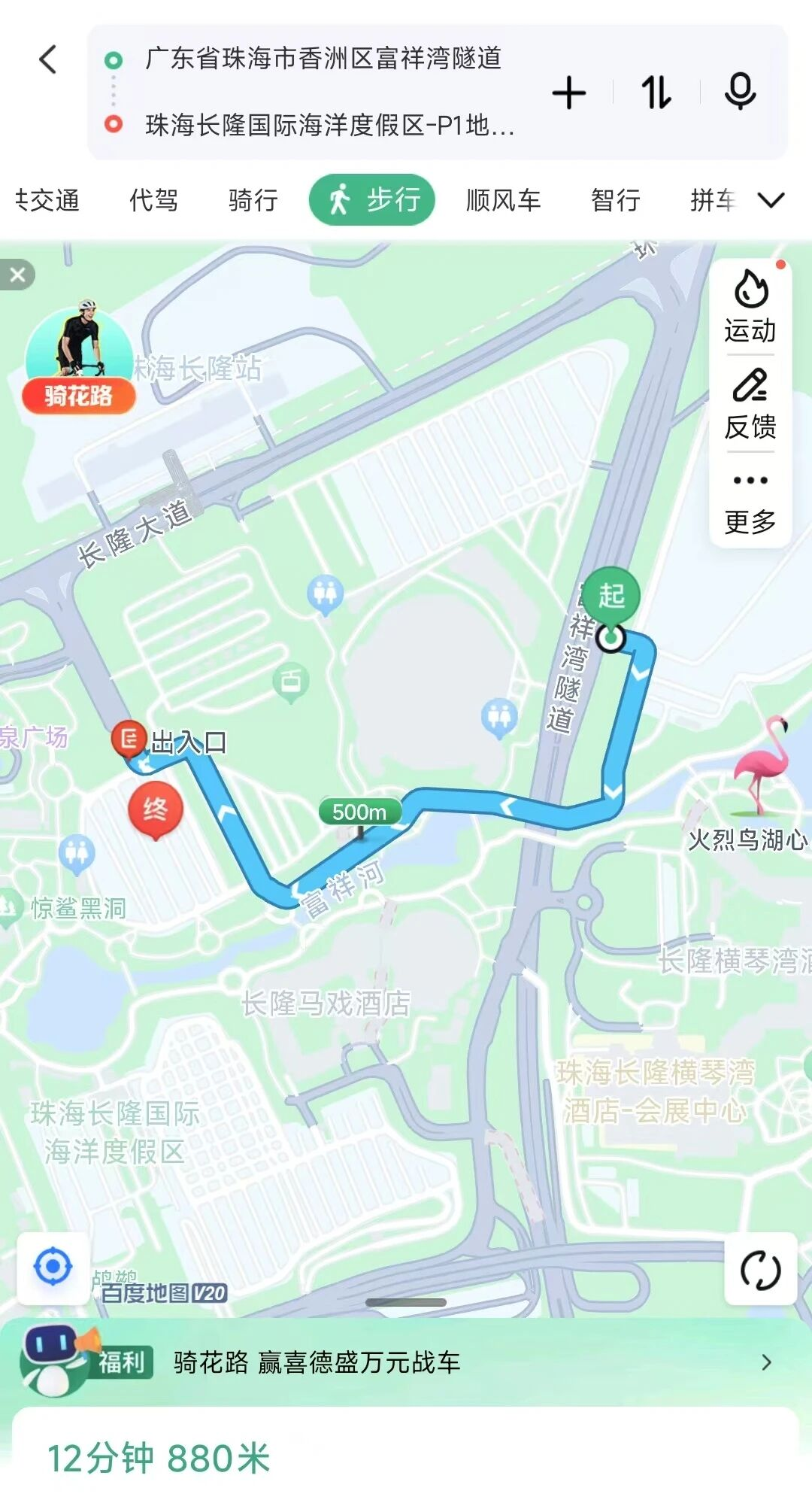Select the 代驾 driver service tab

(154, 200)
